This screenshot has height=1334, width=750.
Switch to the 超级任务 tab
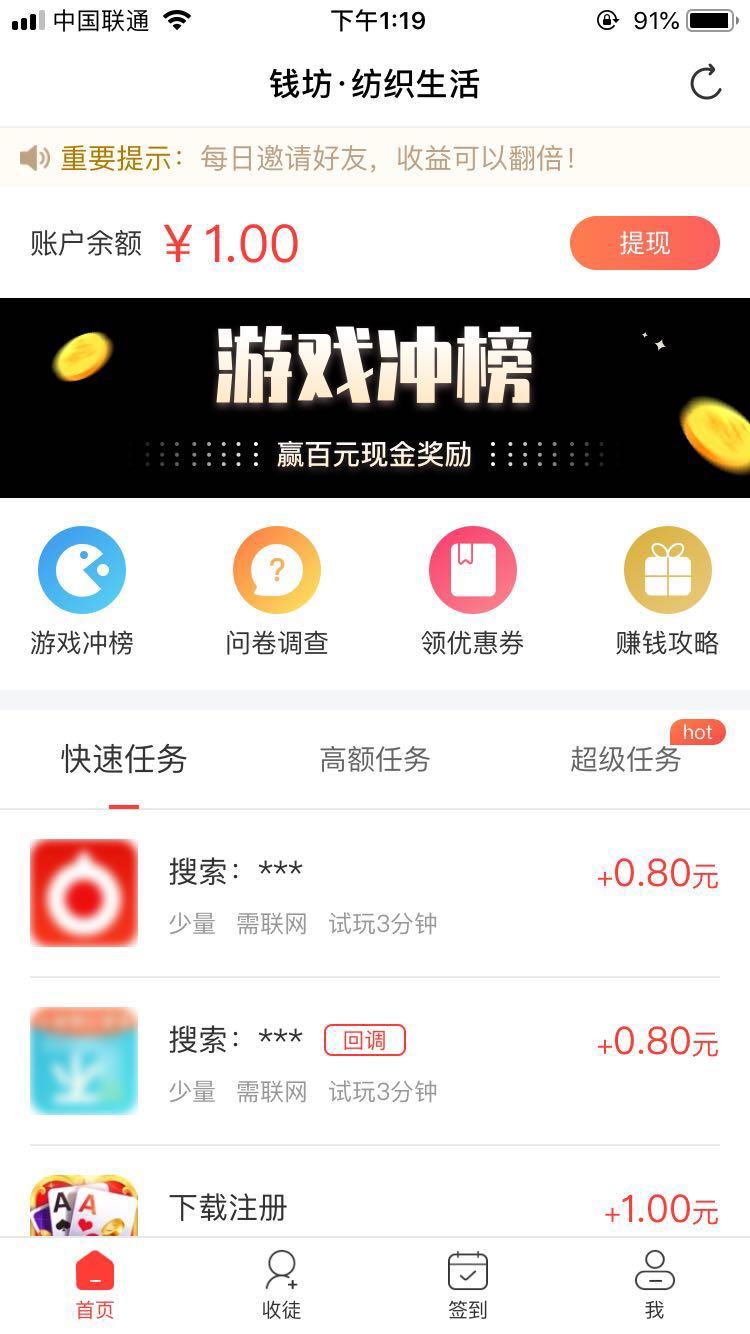tap(625, 760)
